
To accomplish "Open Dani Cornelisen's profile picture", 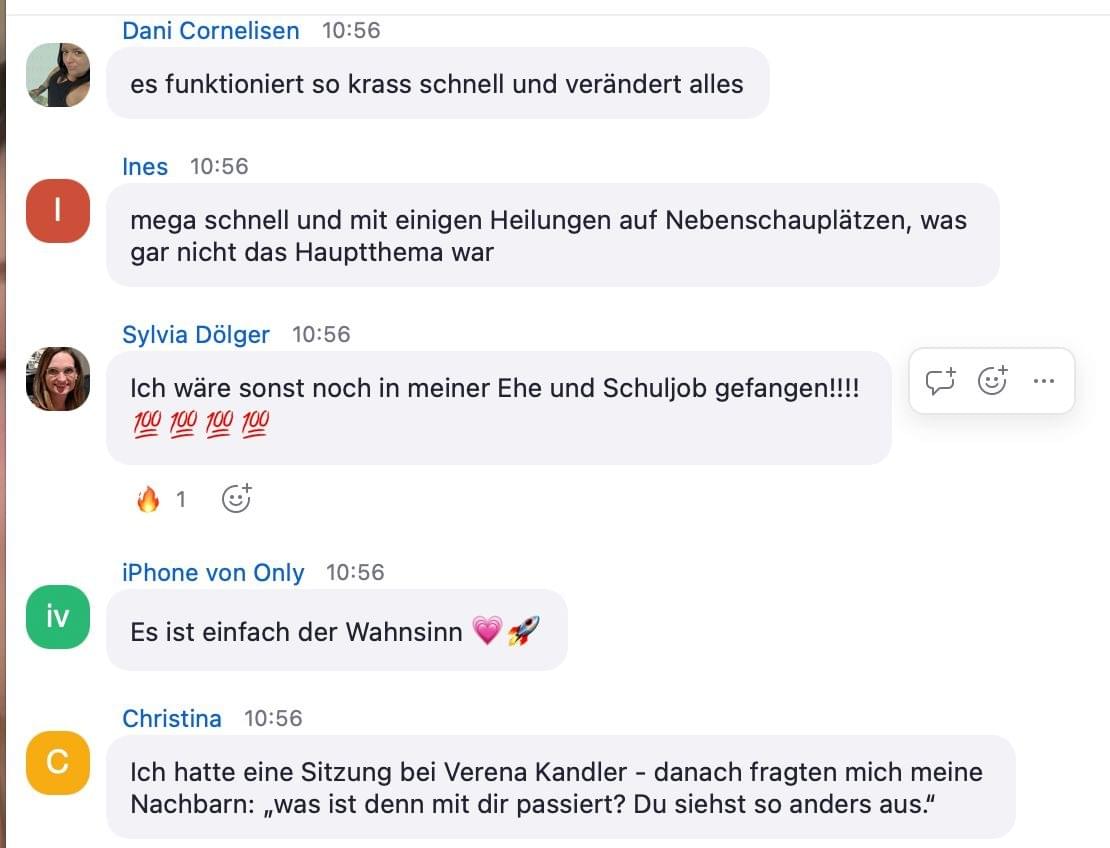I will (58, 75).
